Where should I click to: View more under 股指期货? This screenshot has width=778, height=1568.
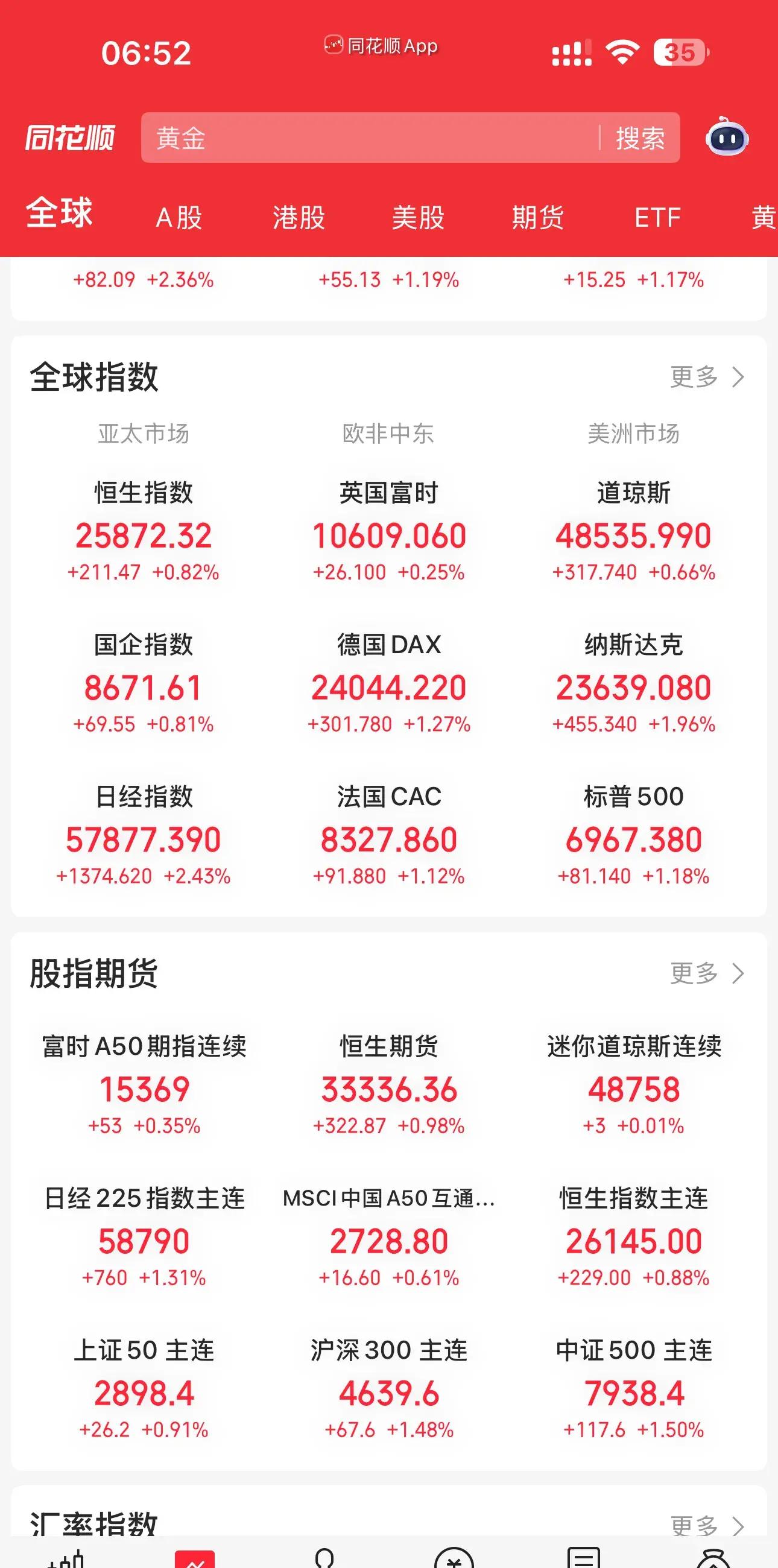tap(706, 973)
